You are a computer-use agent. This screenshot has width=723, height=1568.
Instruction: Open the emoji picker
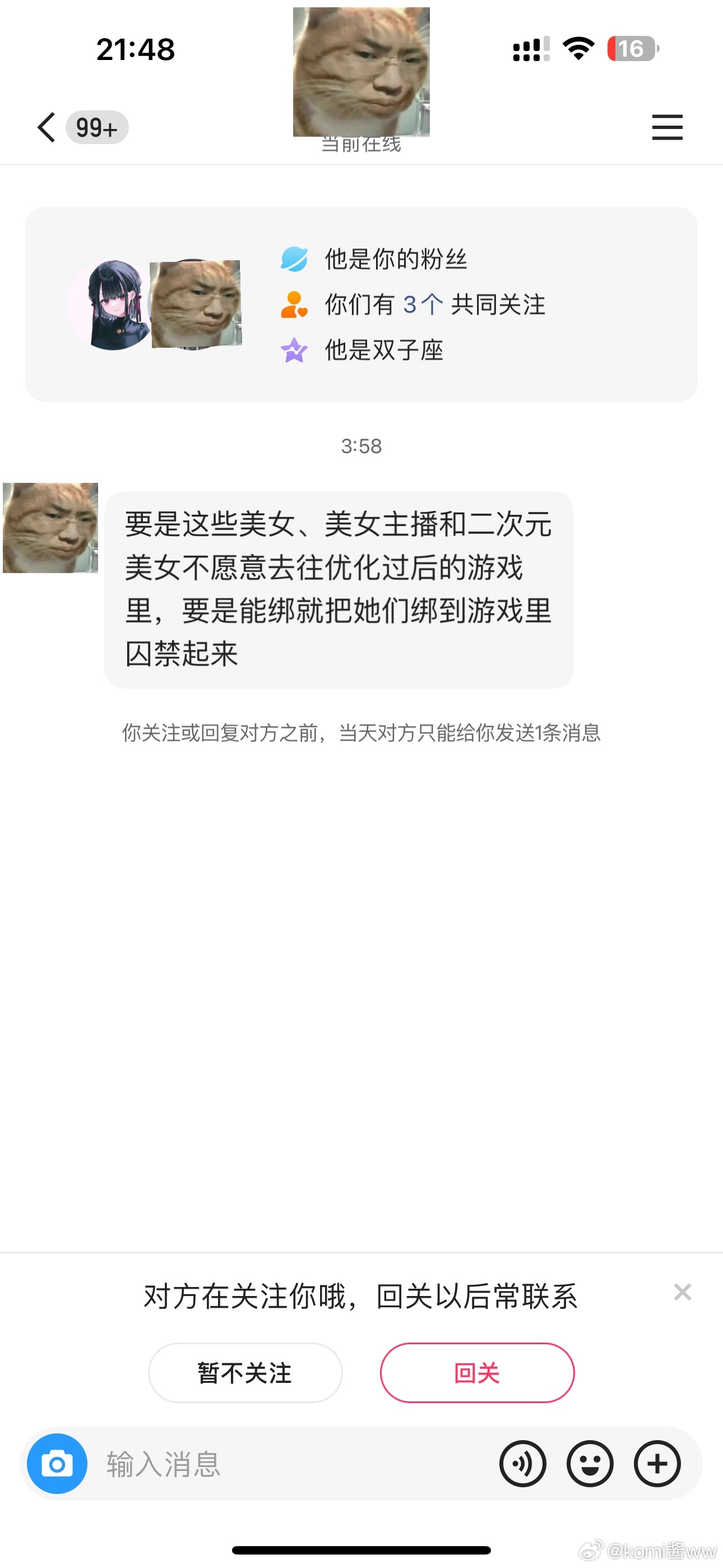point(590,1463)
